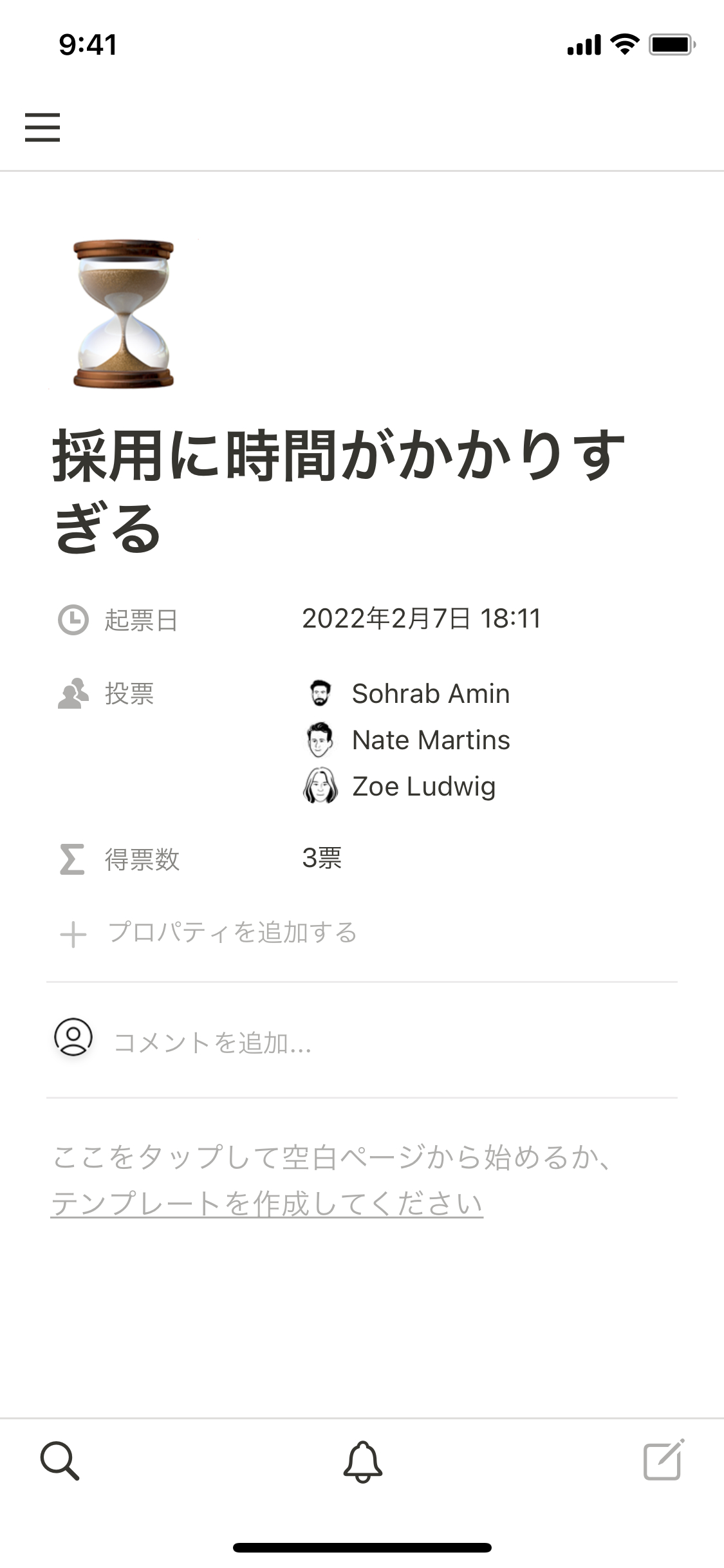724x1568 pixels.
Task: Compose a new page
Action: (664, 1461)
